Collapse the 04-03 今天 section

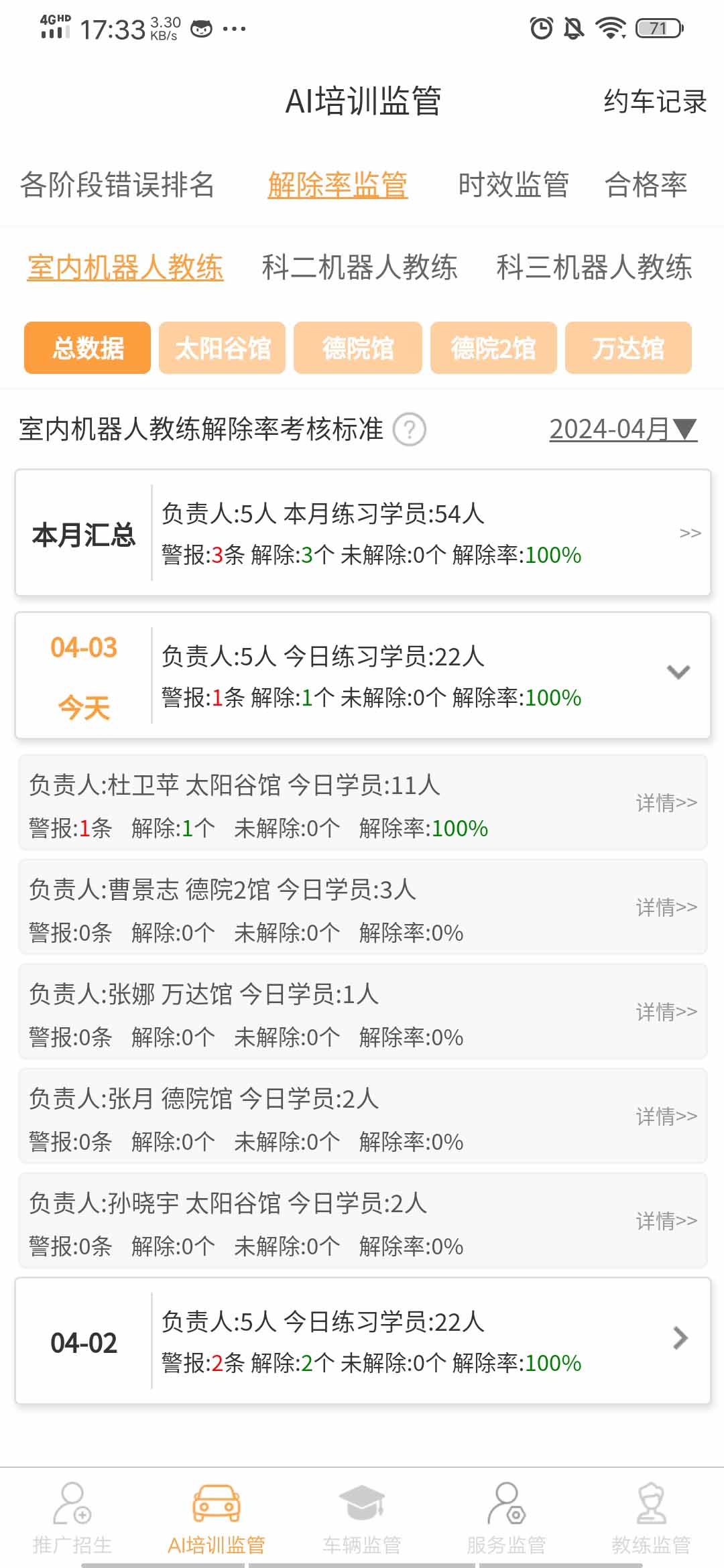(x=678, y=672)
